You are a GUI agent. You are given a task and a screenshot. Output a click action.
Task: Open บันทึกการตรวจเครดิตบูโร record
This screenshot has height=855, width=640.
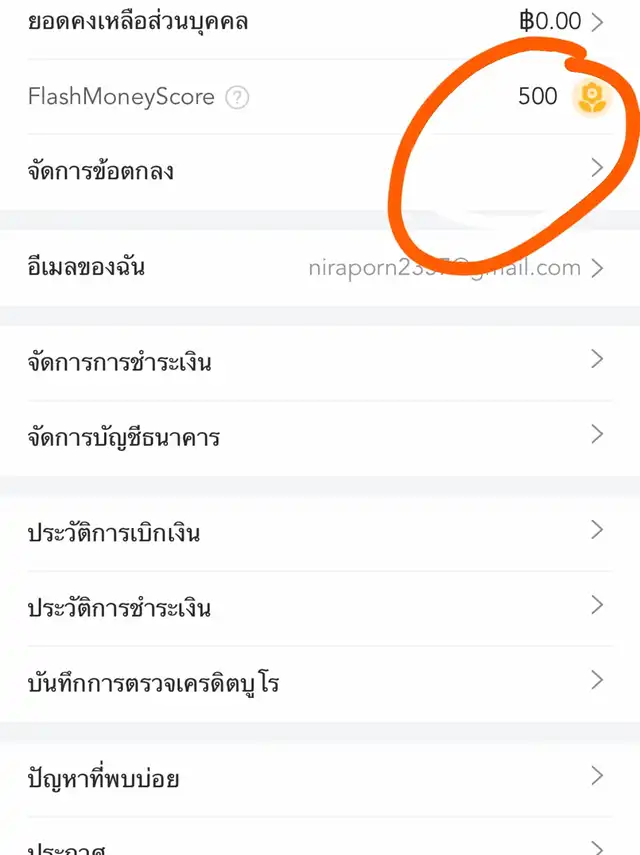click(x=320, y=683)
